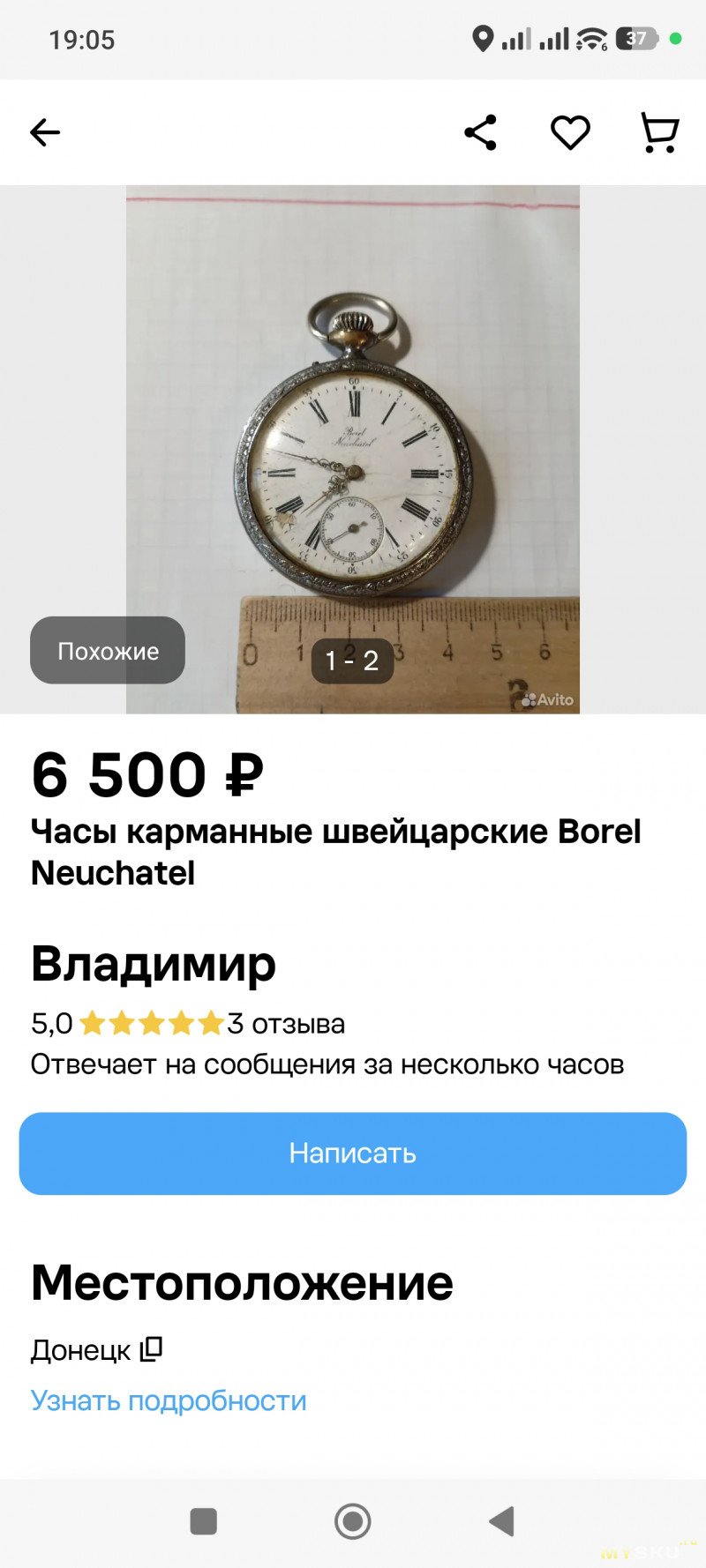This screenshot has height=1568, width=706.
Task: Open the pocket watch photo full screen
Action: tap(353, 449)
